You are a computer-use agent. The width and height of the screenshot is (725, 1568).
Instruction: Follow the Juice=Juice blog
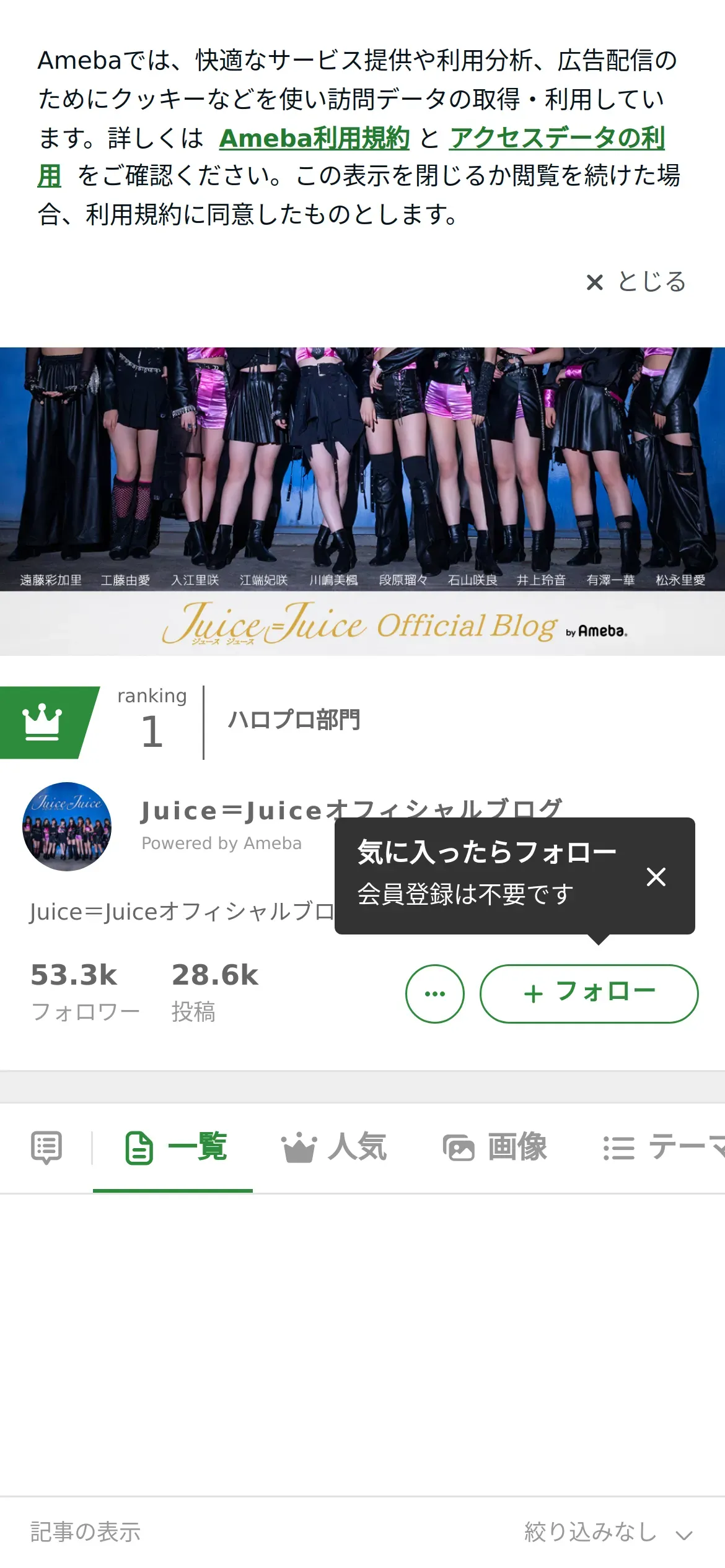point(589,993)
